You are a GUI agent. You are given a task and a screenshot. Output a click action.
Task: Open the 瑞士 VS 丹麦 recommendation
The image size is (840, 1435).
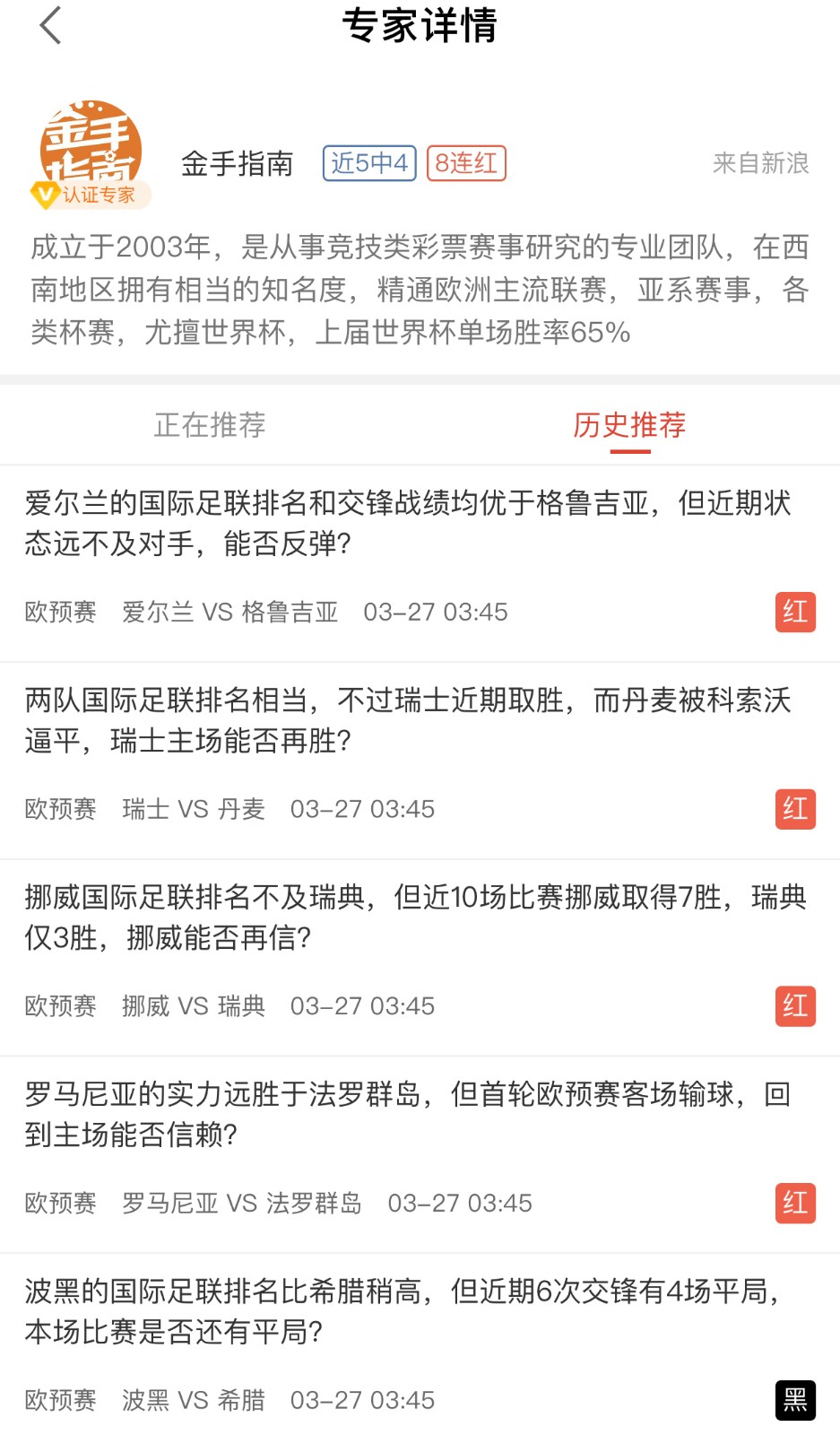420,761
